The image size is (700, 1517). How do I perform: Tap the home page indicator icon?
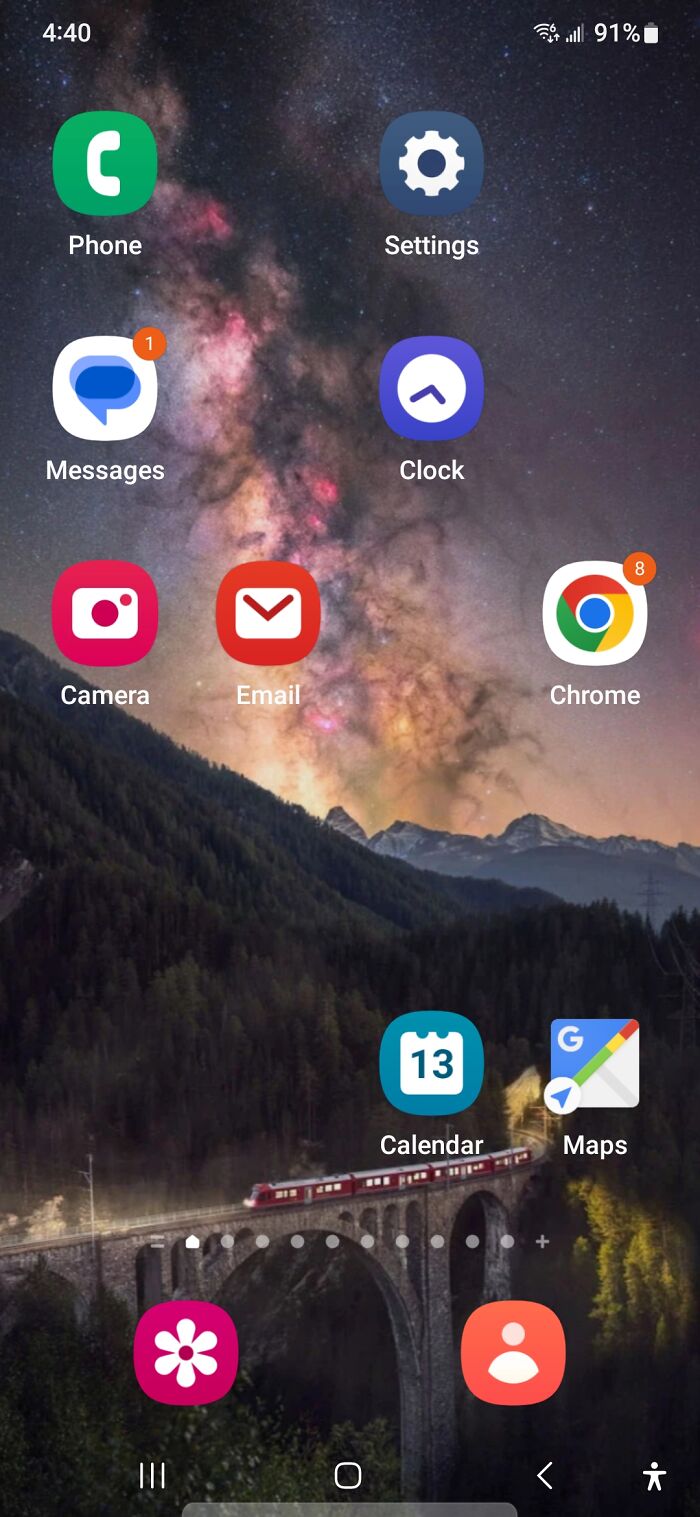pos(192,1241)
